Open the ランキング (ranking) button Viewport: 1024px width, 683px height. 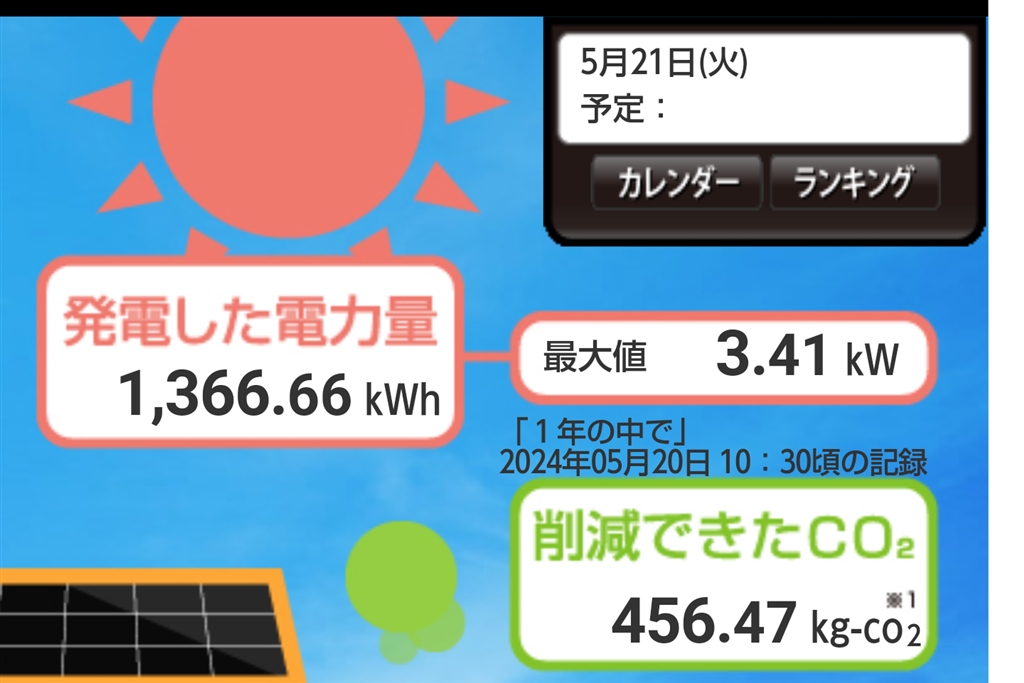(854, 183)
